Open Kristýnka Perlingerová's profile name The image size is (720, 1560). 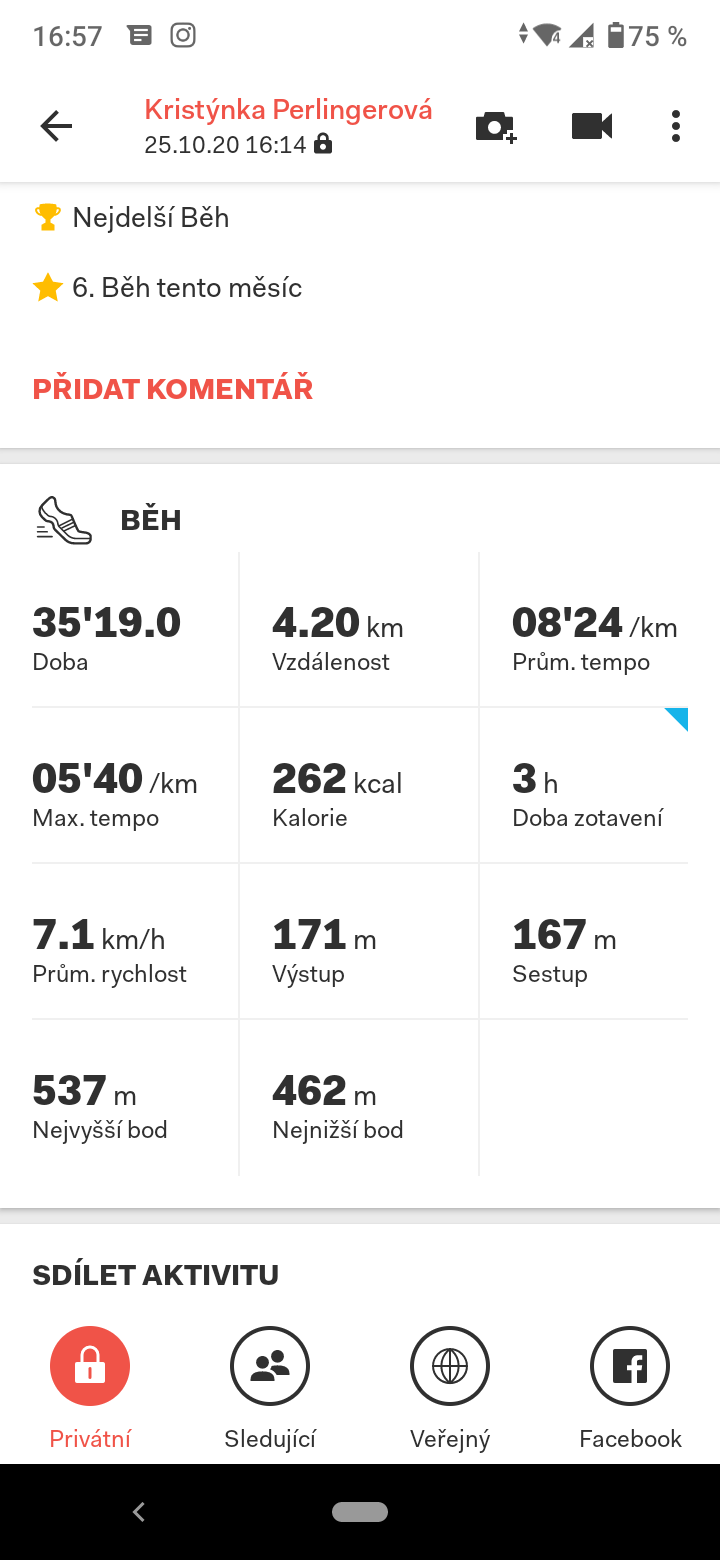[x=288, y=109]
